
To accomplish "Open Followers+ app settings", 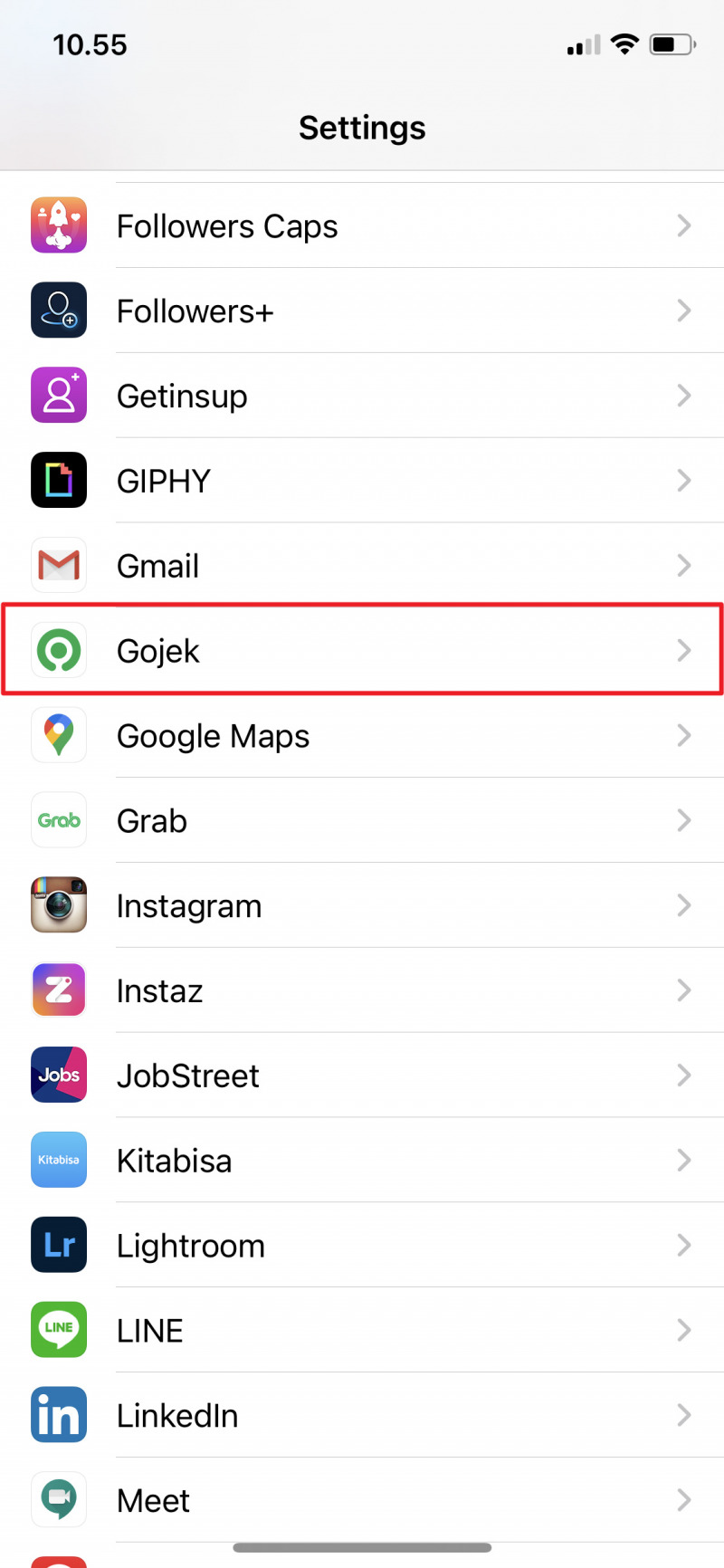I will tap(362, 311).
